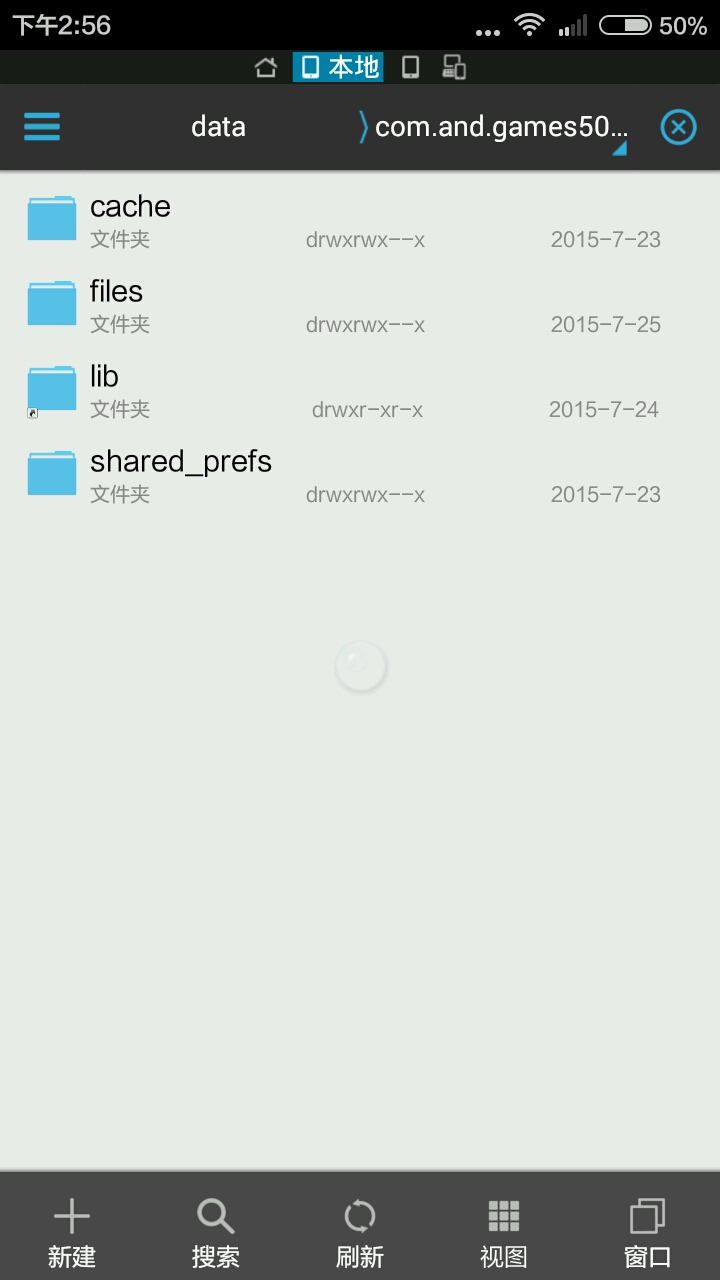Switch to the network devices tab
The height and width of the screenshot is (1280, 720).
pos(454,67)
